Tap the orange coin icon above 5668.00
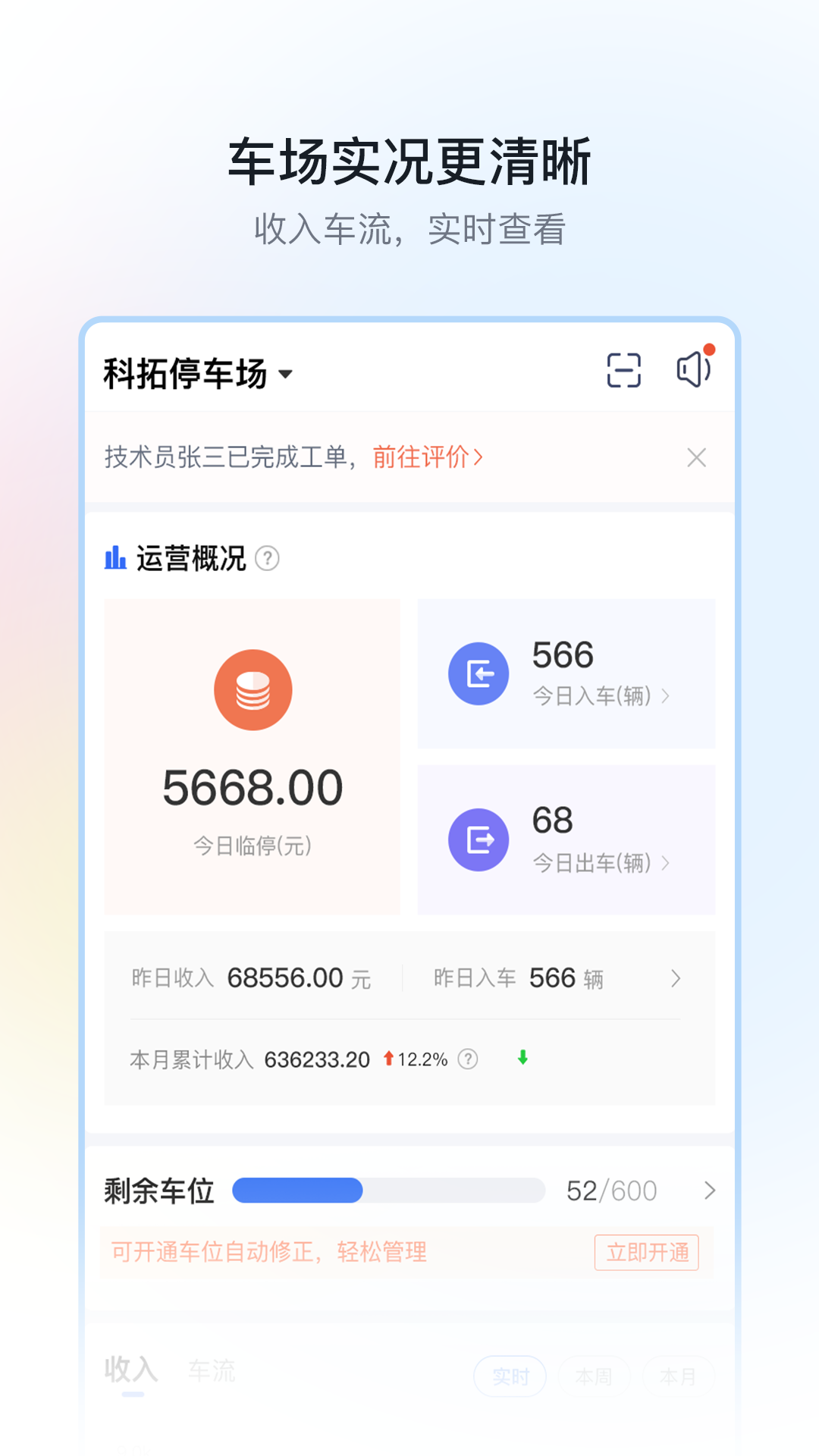The image size is (819, 1456). click(253, 690)
